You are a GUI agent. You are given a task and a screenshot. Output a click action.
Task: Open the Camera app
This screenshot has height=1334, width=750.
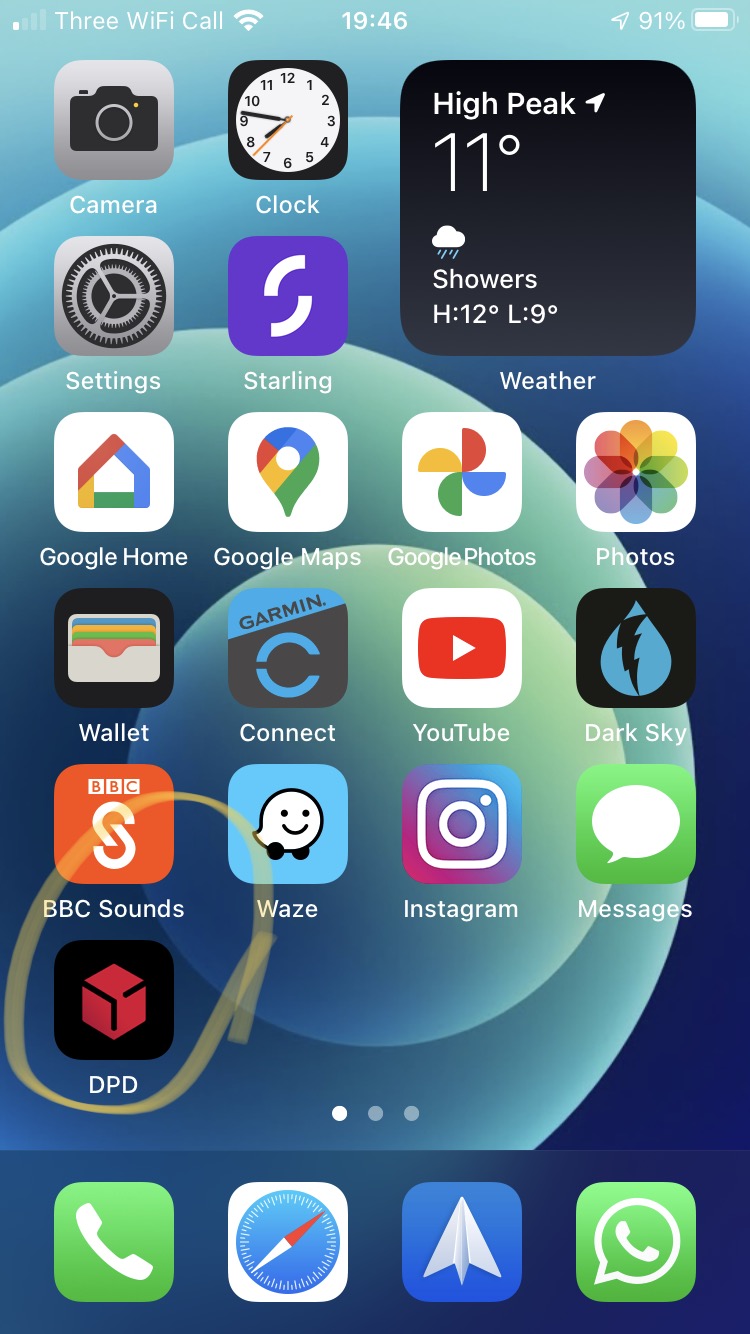tap(113, 120)
